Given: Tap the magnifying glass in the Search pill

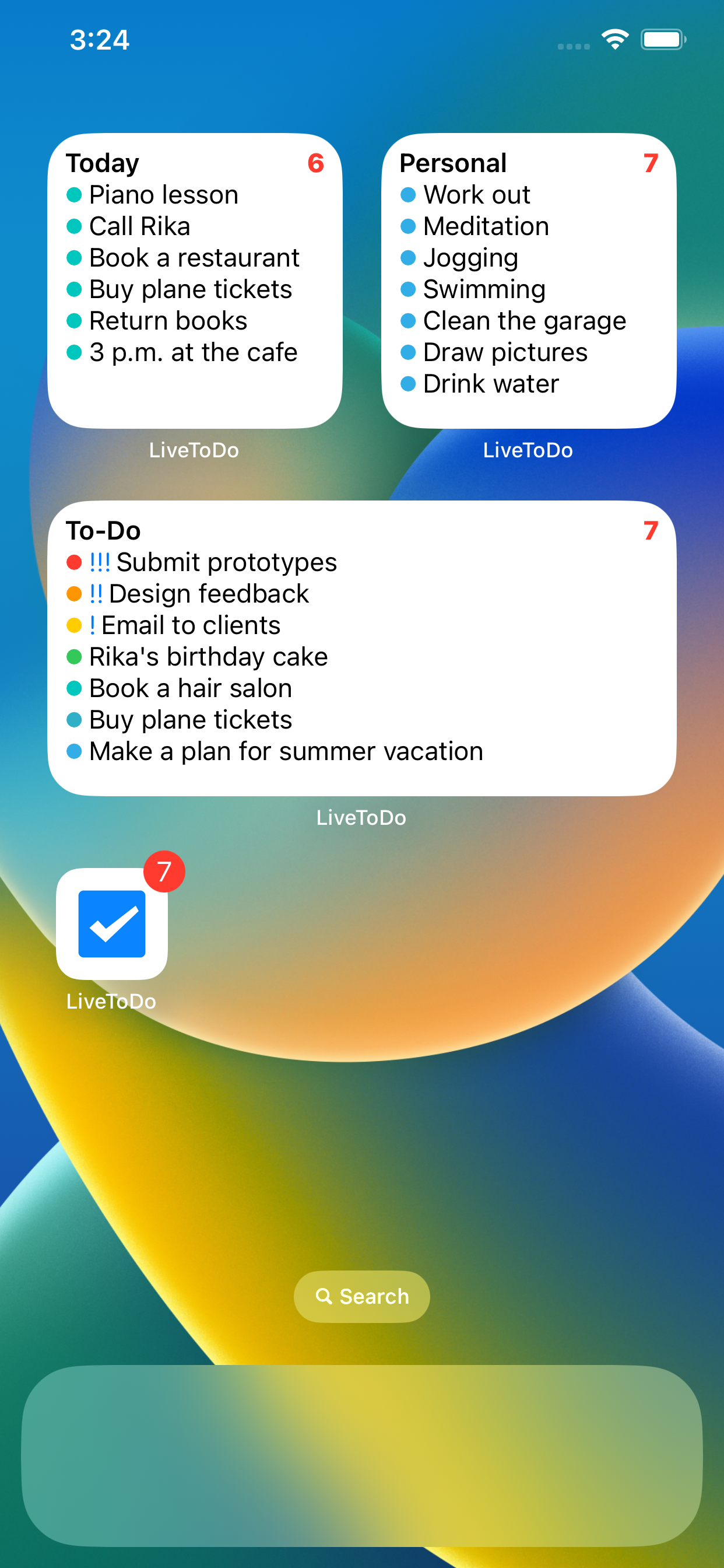Looking at the screenshot, I should coord(325,1296).
